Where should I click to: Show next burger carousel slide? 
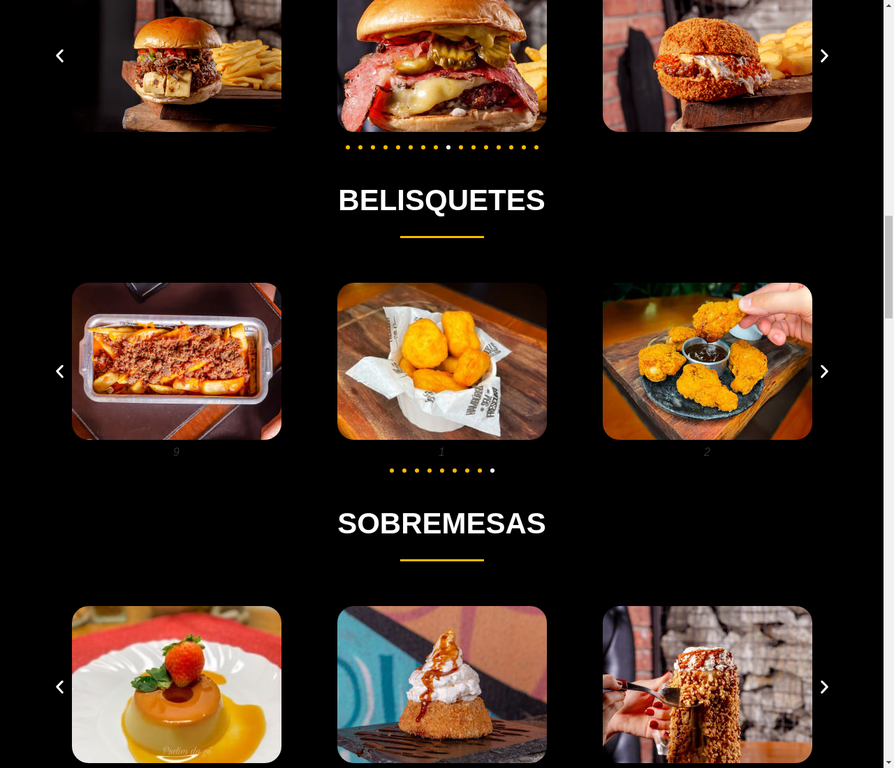pos(824,56)
